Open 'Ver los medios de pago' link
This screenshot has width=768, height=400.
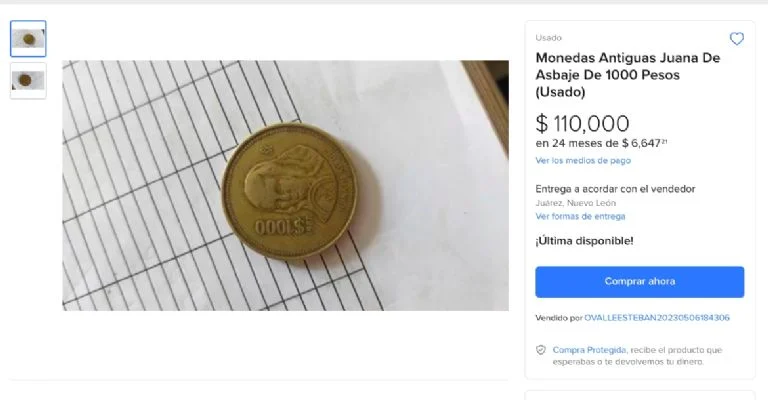pos(583,160)
